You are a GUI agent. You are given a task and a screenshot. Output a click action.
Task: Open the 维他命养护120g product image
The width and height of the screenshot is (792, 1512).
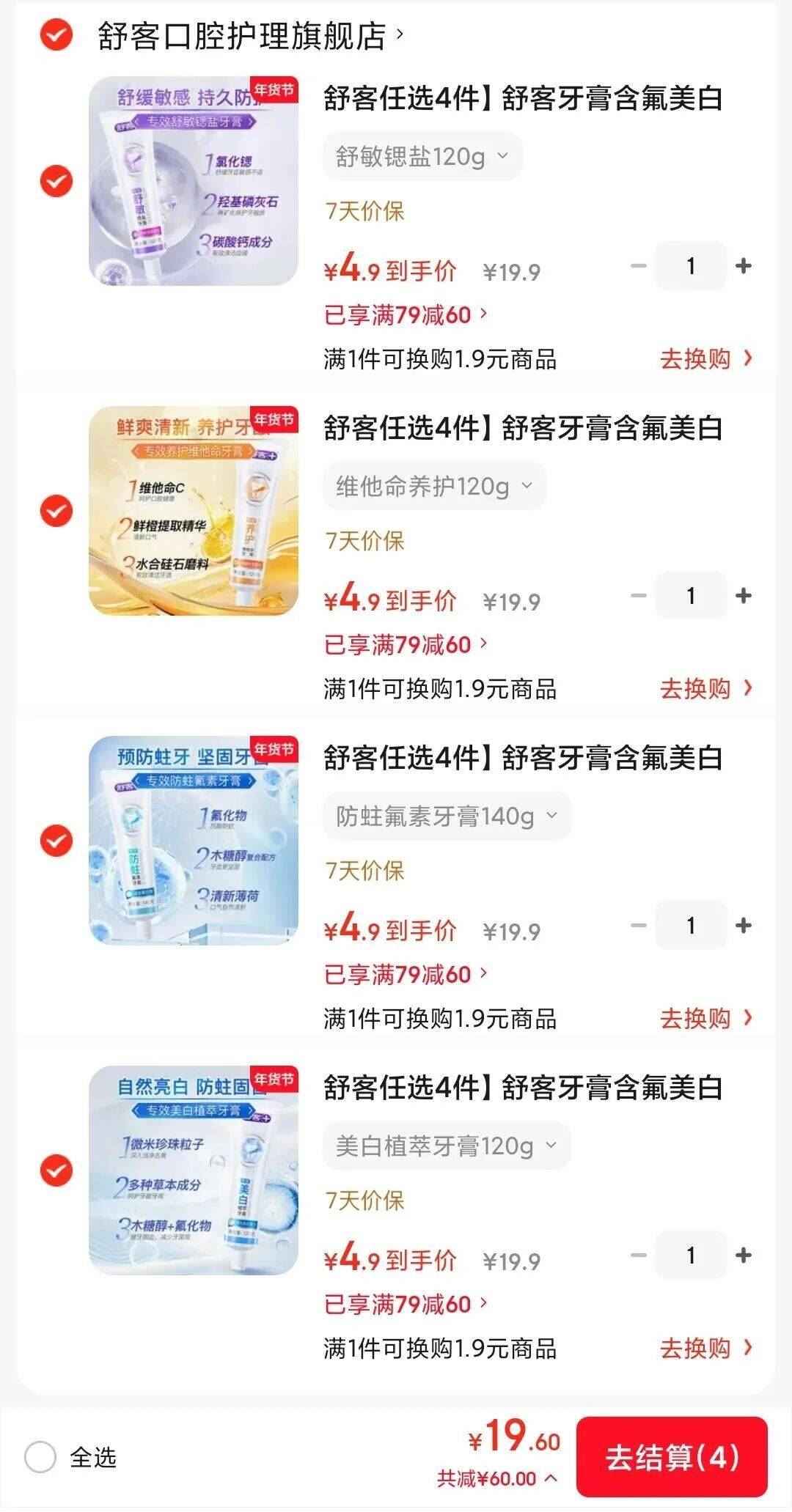coord(194,510)
